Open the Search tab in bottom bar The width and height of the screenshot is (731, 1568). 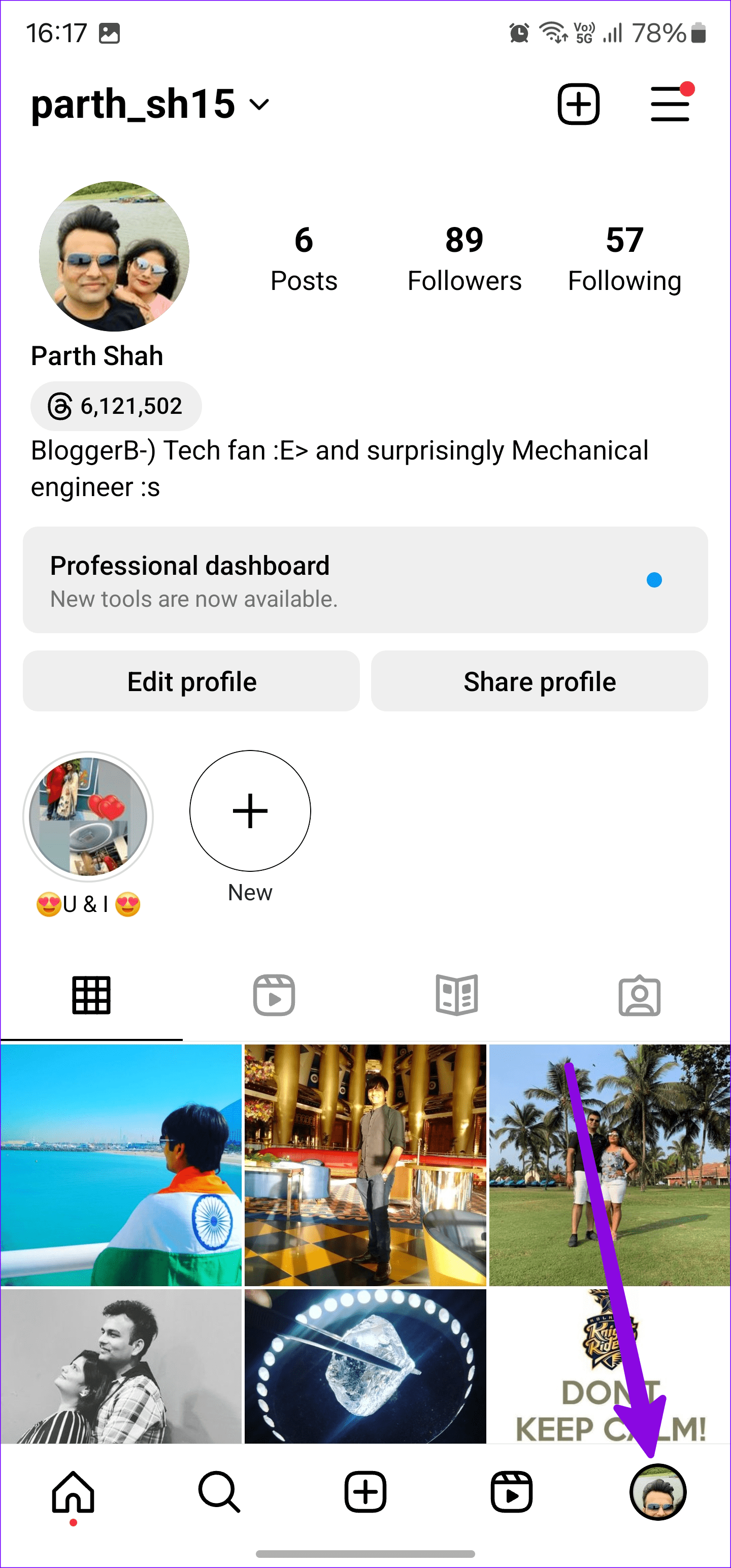pos(219,1491)
